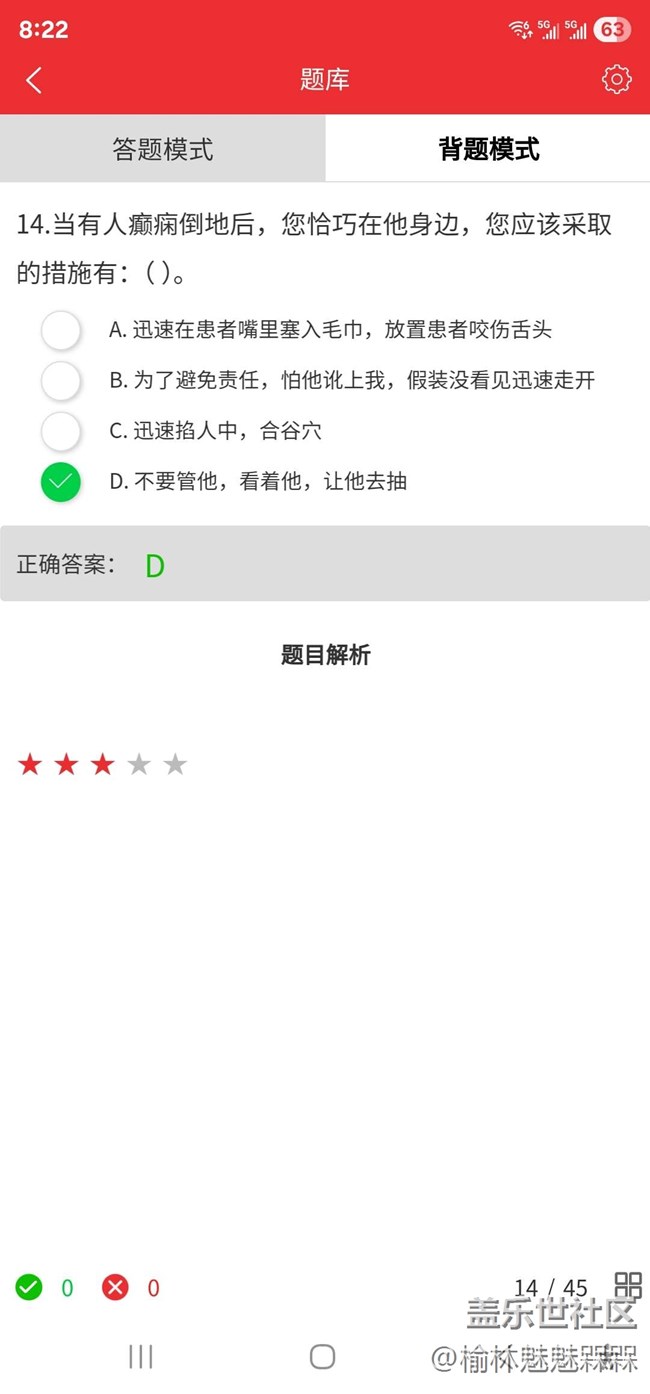The width and height of the screenshot is (650, 1394).
Task: Open recent apps from navigation bar
Action: (141, 1356)
